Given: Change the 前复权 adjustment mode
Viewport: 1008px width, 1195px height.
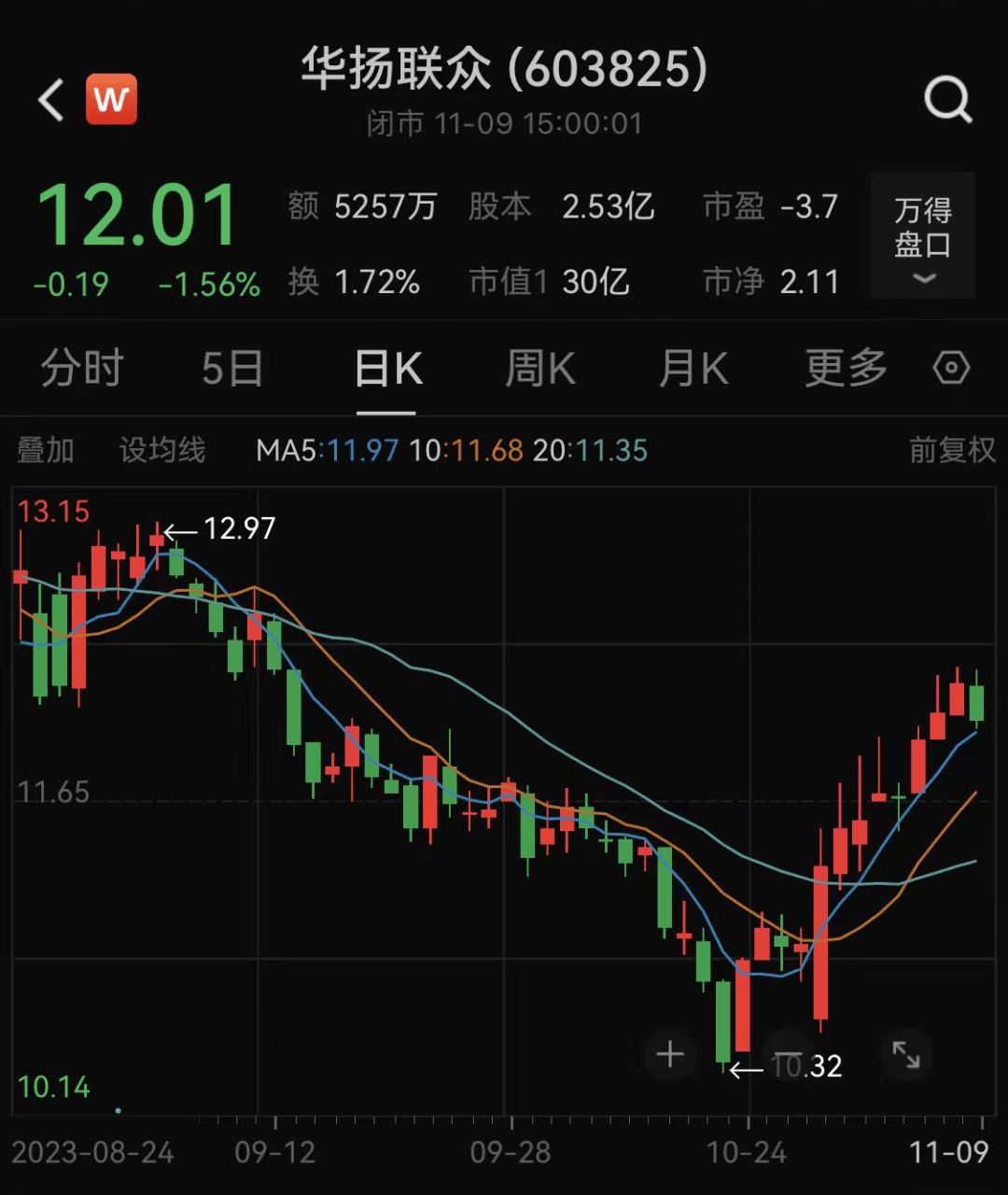Looking at the screenshot, I should tap(952, 451).
